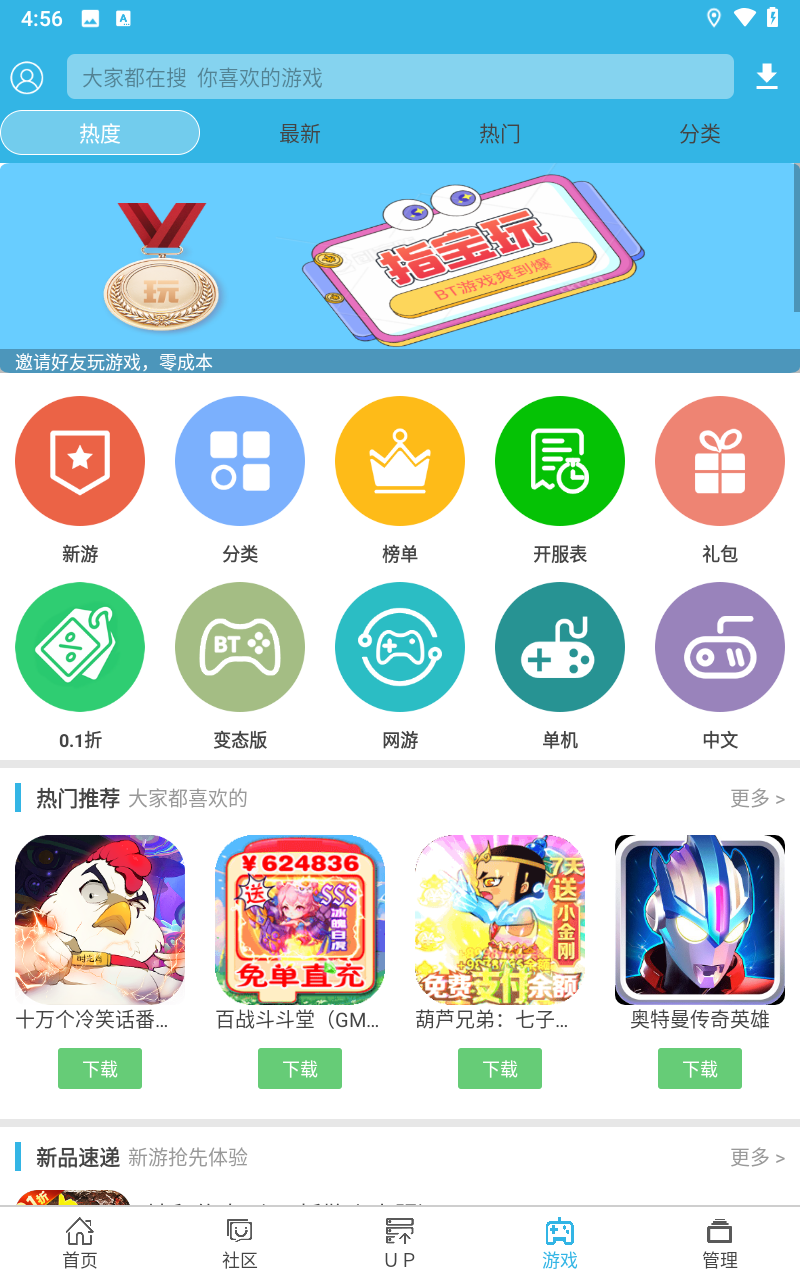Tap the game search box
The height and width of the screenshot is (1280, 800).
tap(400, 77)
